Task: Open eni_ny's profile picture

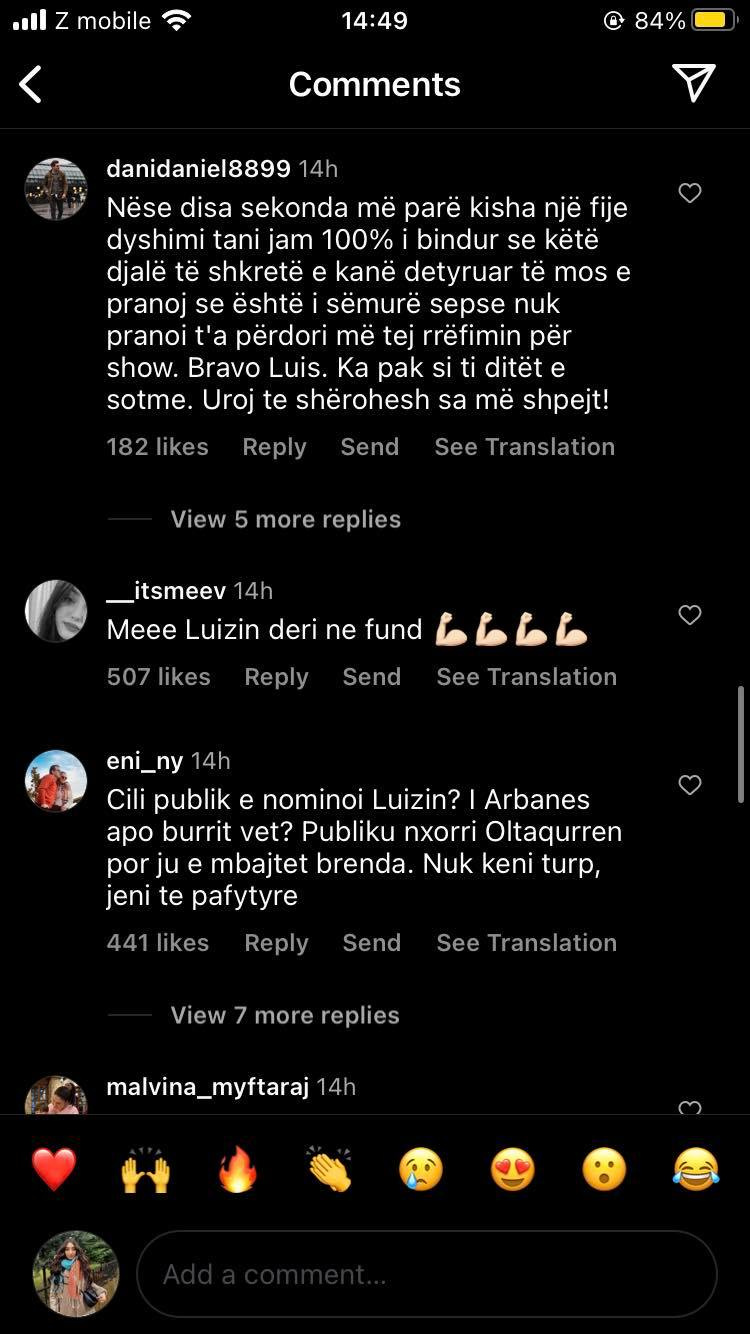Action: pyautogui.click(x=56, y=781)
